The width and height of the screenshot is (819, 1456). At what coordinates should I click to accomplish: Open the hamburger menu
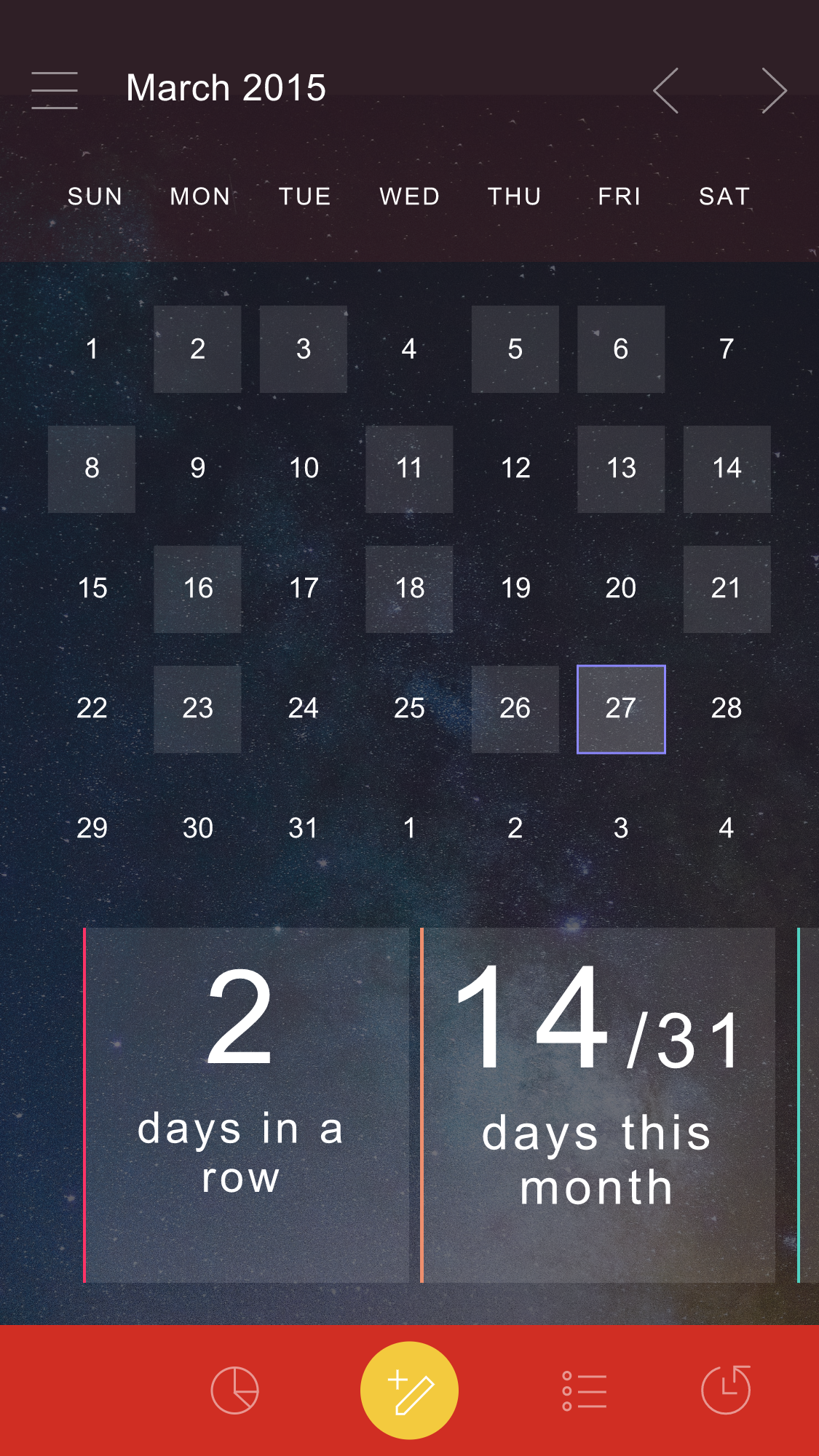(x=55, y=90)
